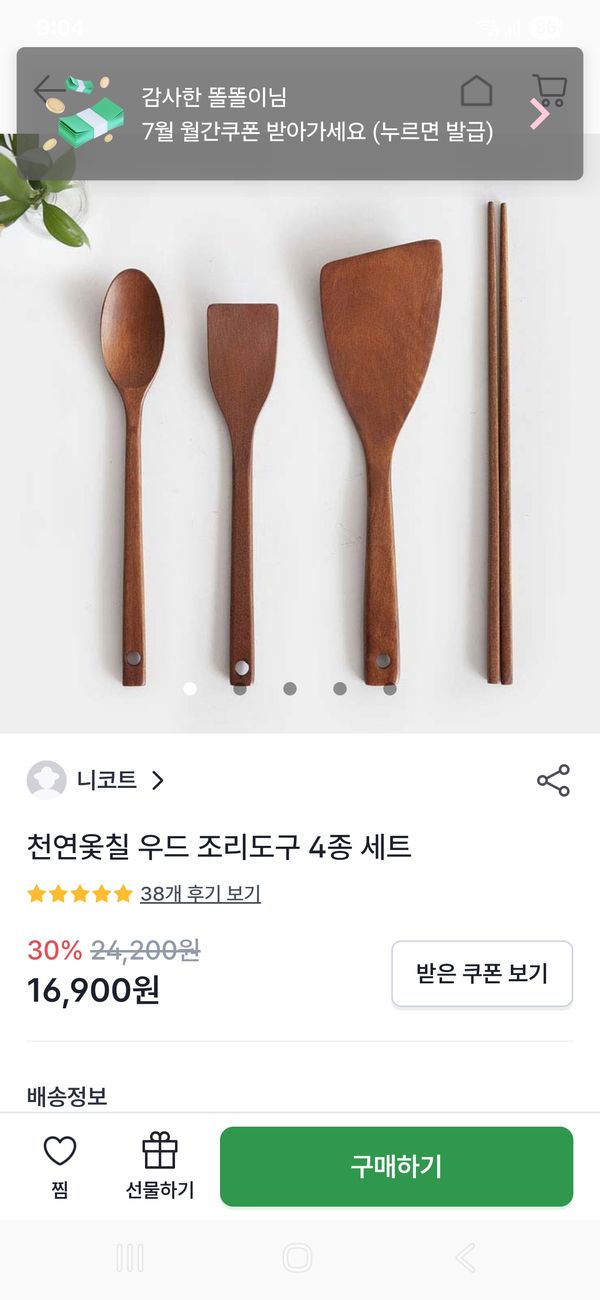
Task: Open the home icon in the header
Action: click(476, 91)
